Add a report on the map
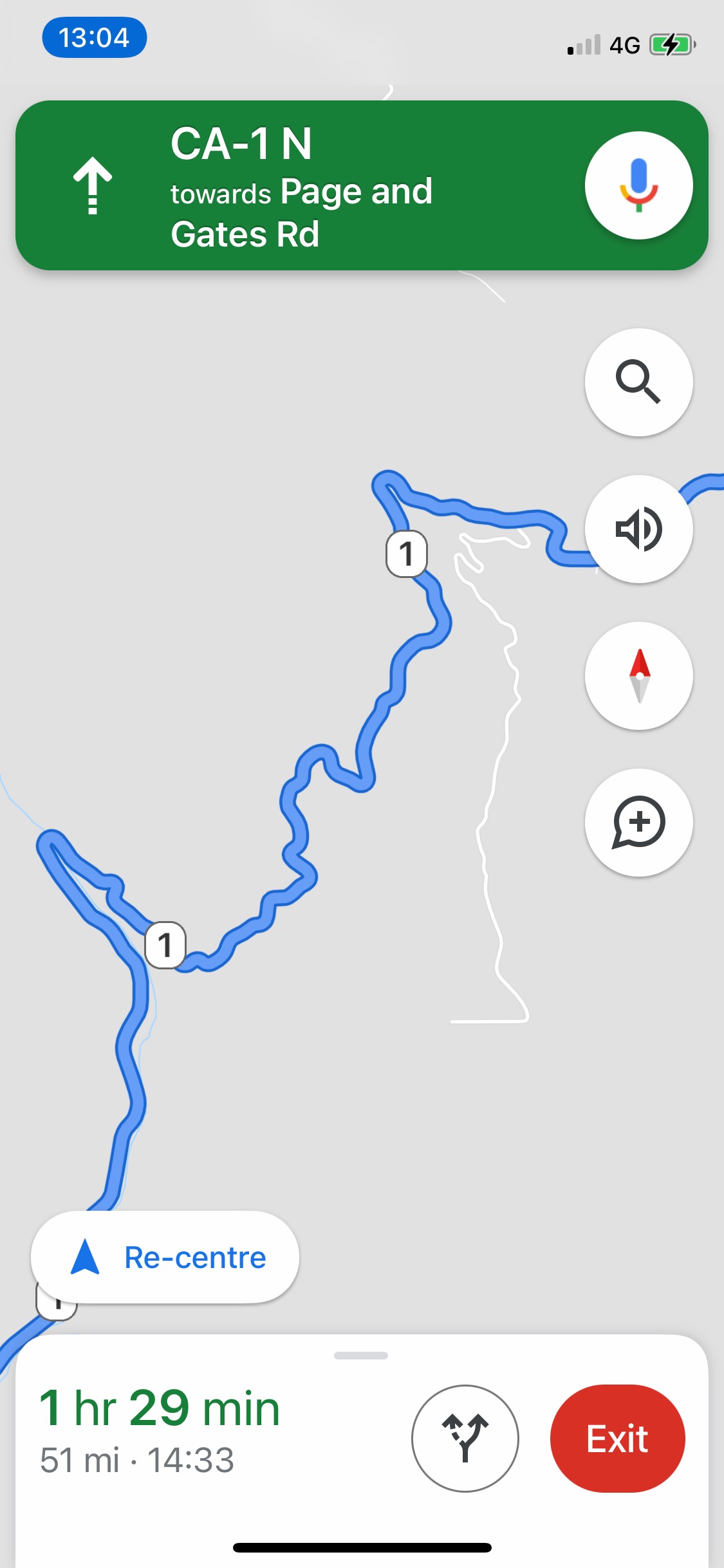 tap(638, 823)
